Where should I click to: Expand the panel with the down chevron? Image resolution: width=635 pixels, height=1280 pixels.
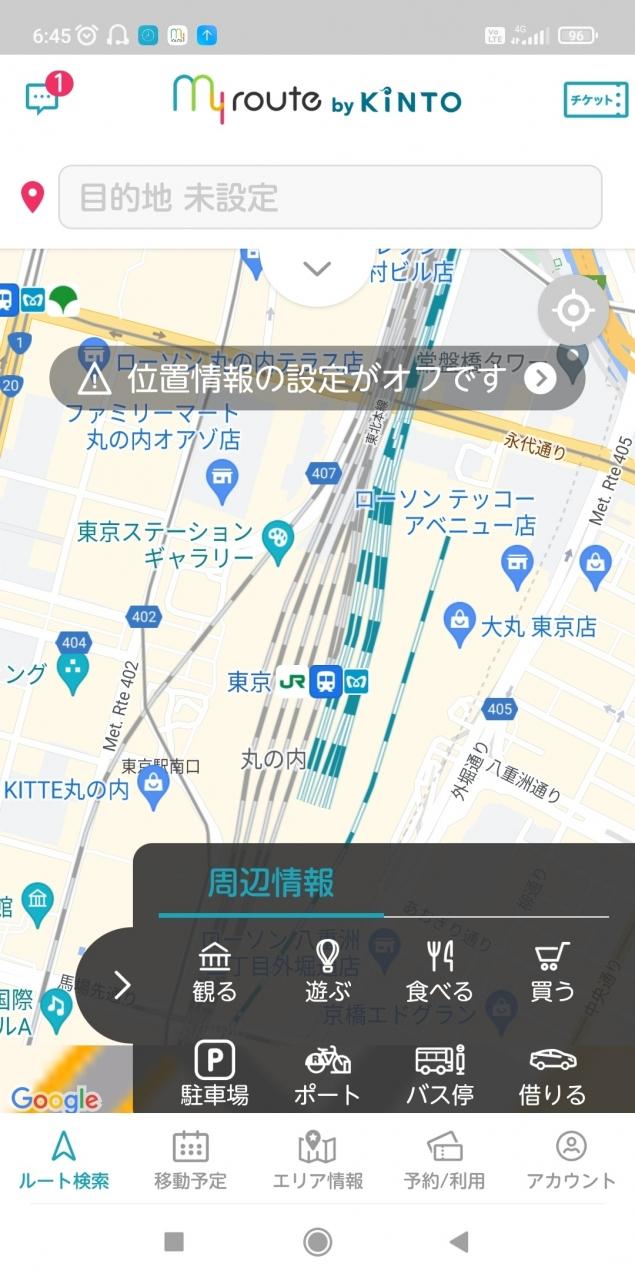(317, 268)
